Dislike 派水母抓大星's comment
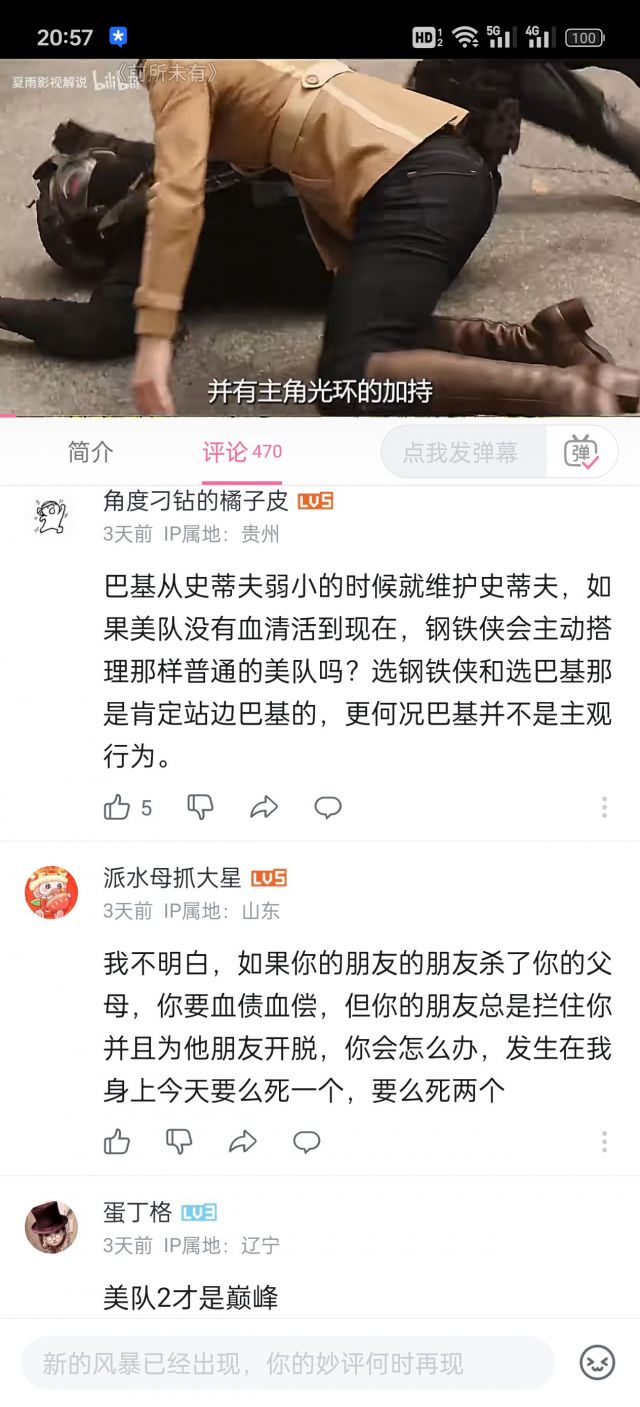Screen dimensions: 640x1407 click(x=179, y=1141)
